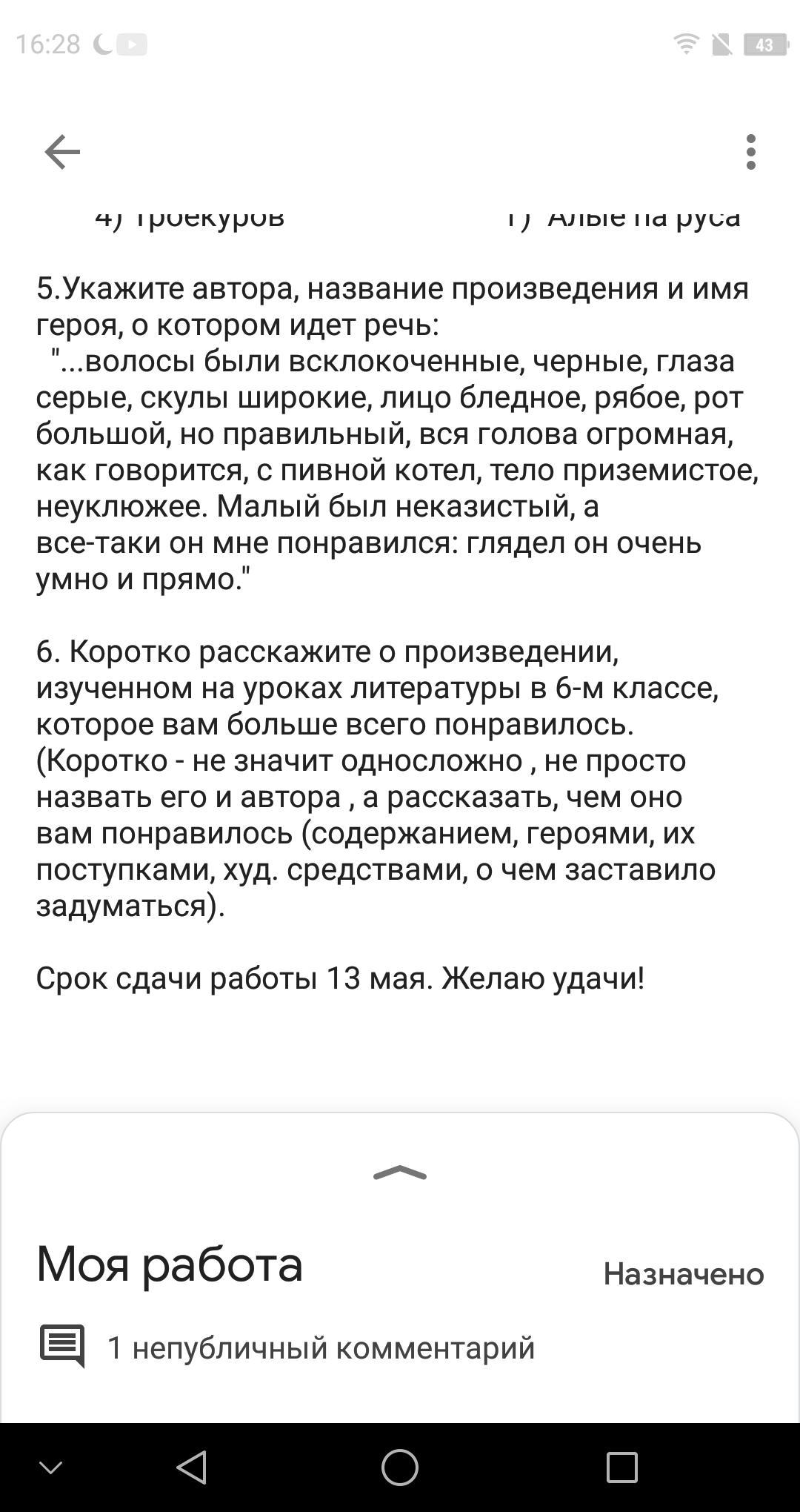
Task: Tap the system back triangle button
Action: click(x=193, y=1467)
